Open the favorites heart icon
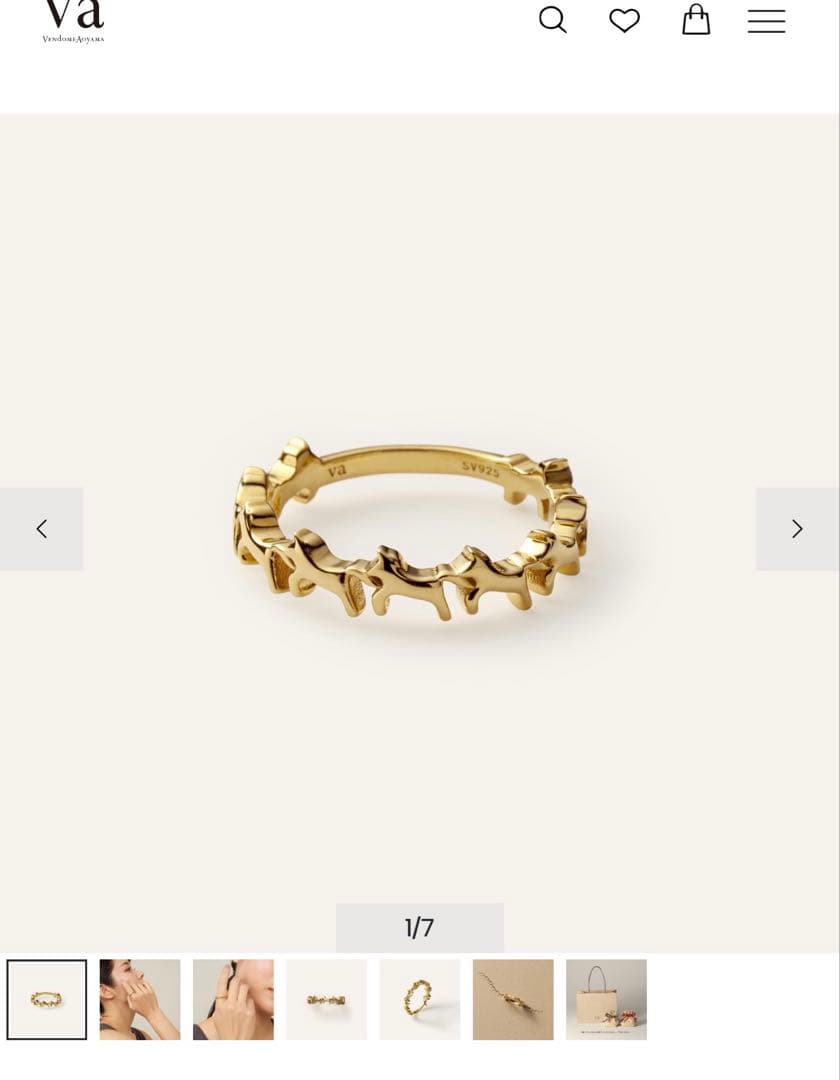840x1080 pixels. [624, 20]
